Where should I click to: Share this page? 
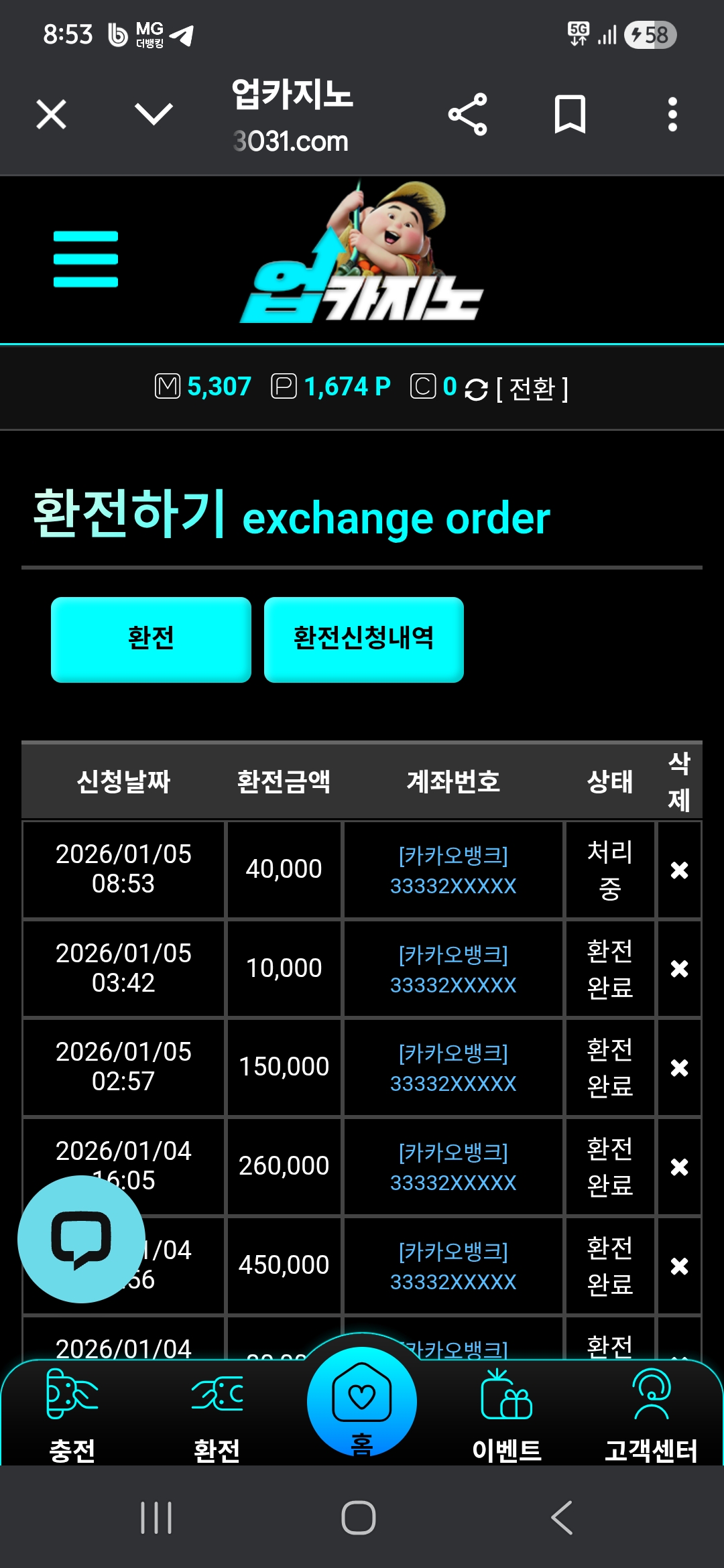click(467, 115)
